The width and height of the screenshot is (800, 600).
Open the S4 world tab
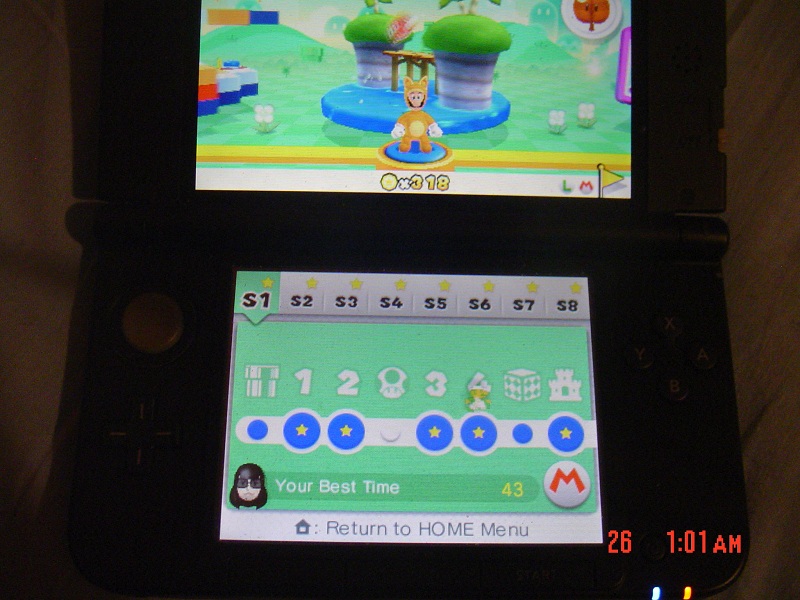[391, 302]
